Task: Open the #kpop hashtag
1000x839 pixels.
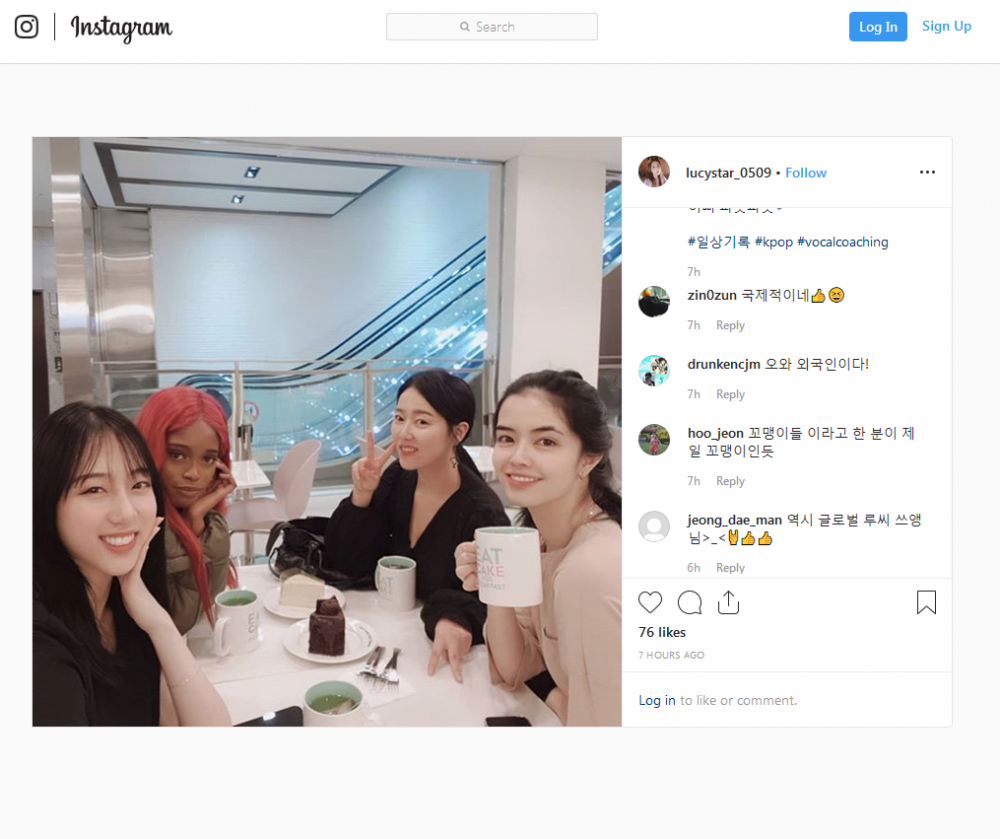Action: 773,242
